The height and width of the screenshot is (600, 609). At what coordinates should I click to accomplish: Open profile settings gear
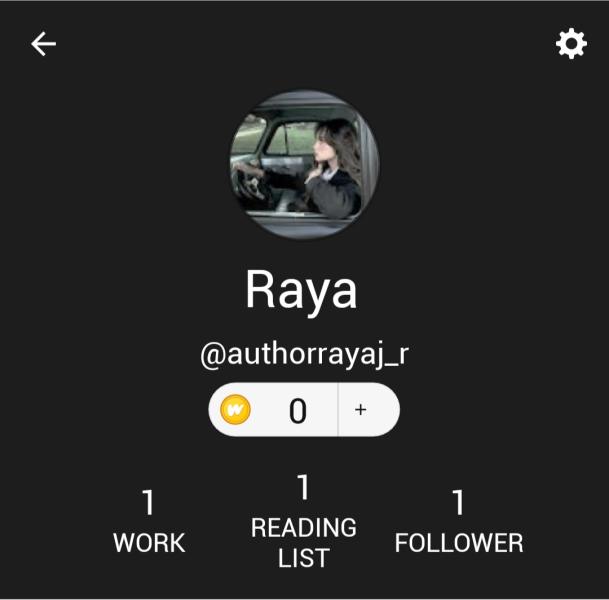[x=571, y=44]
